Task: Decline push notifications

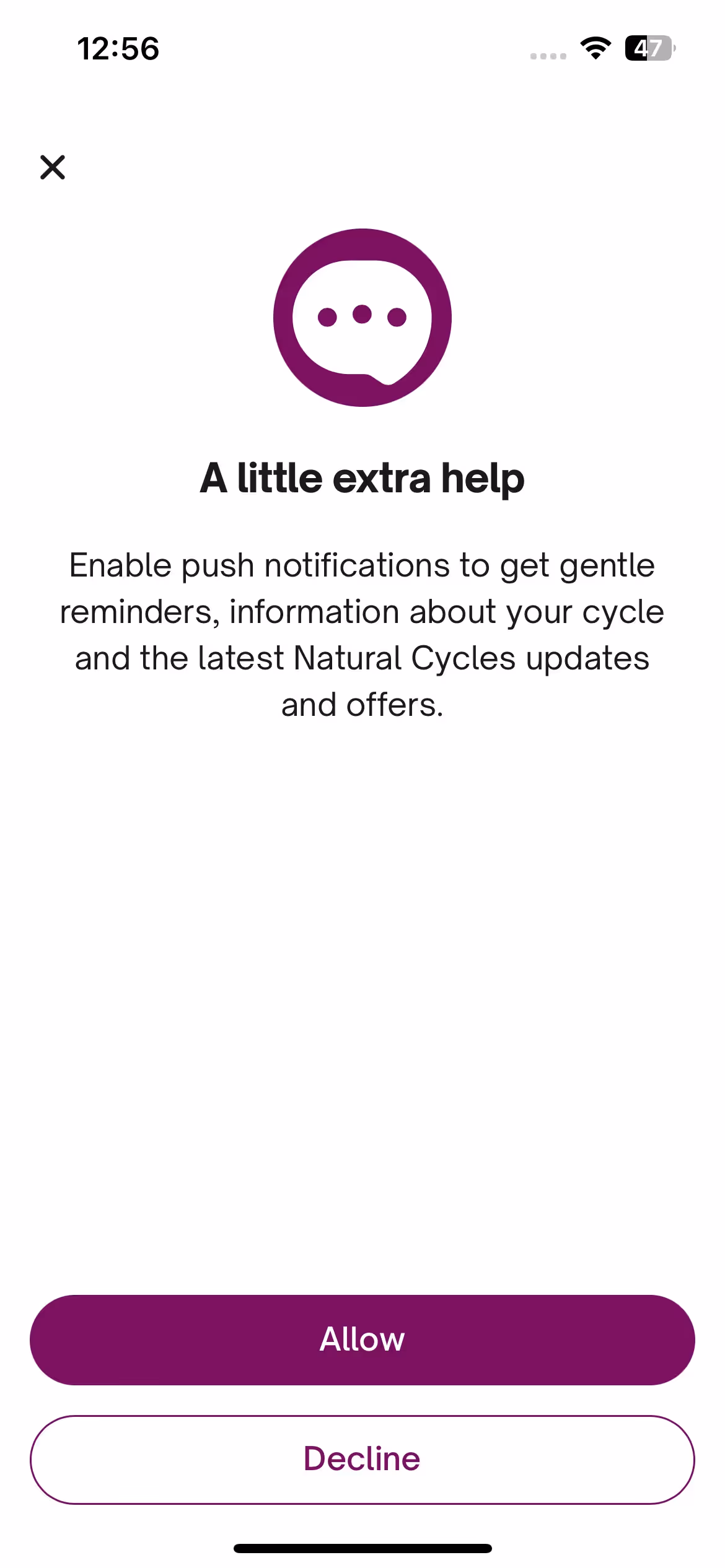Action: 362,1459
